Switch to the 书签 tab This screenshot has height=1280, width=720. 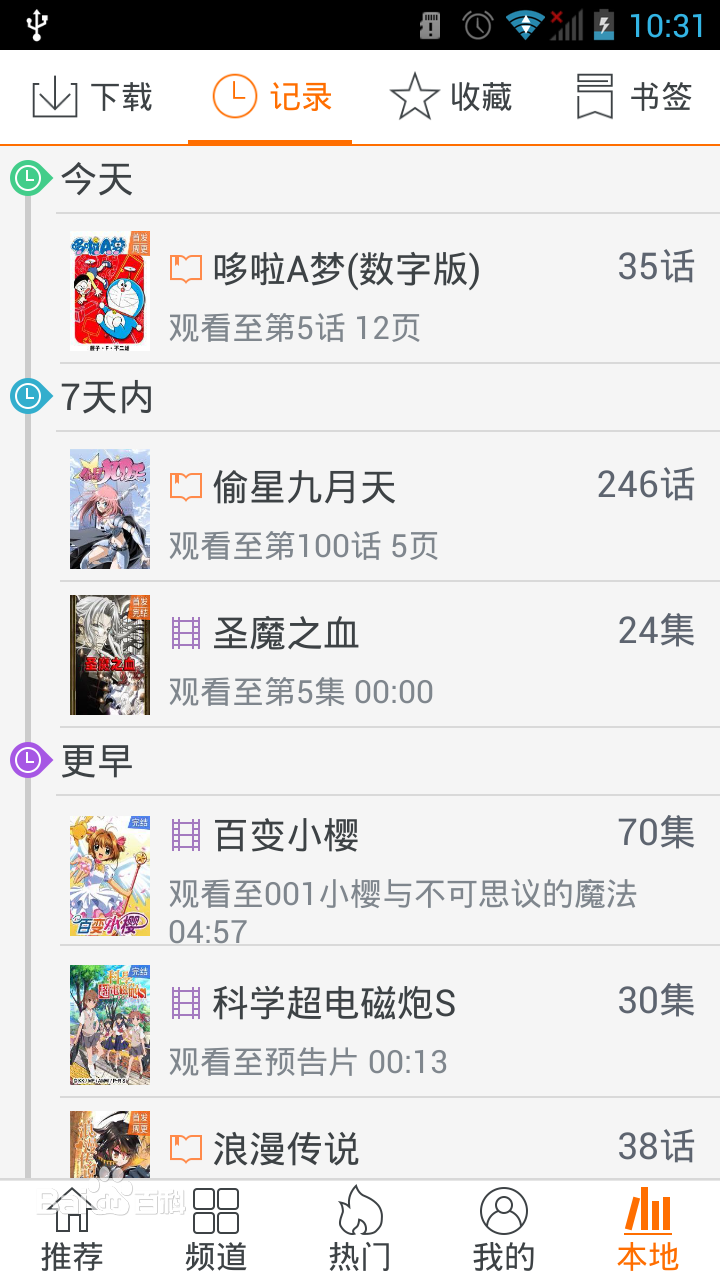point(634,97)
